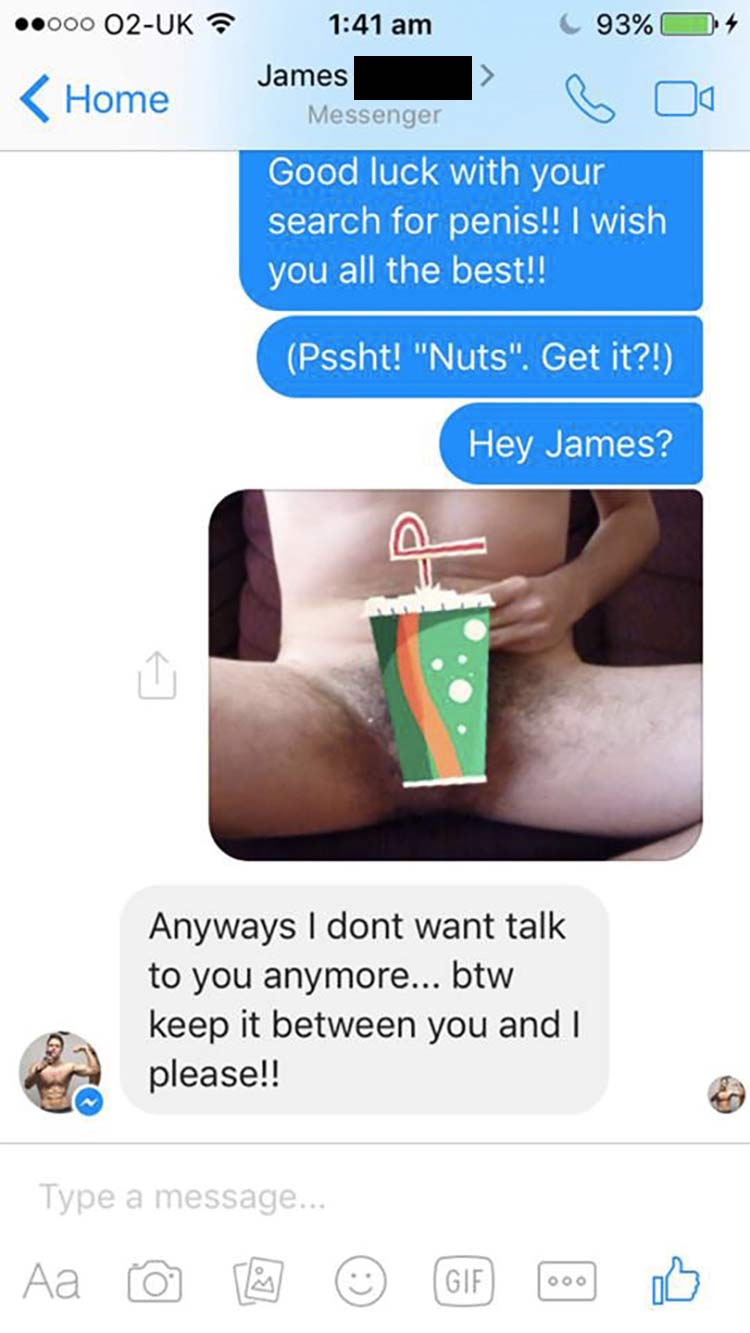750x1333 pixels.
Task: Tap the share icon beside the photo
Action: tap(156, 674)
